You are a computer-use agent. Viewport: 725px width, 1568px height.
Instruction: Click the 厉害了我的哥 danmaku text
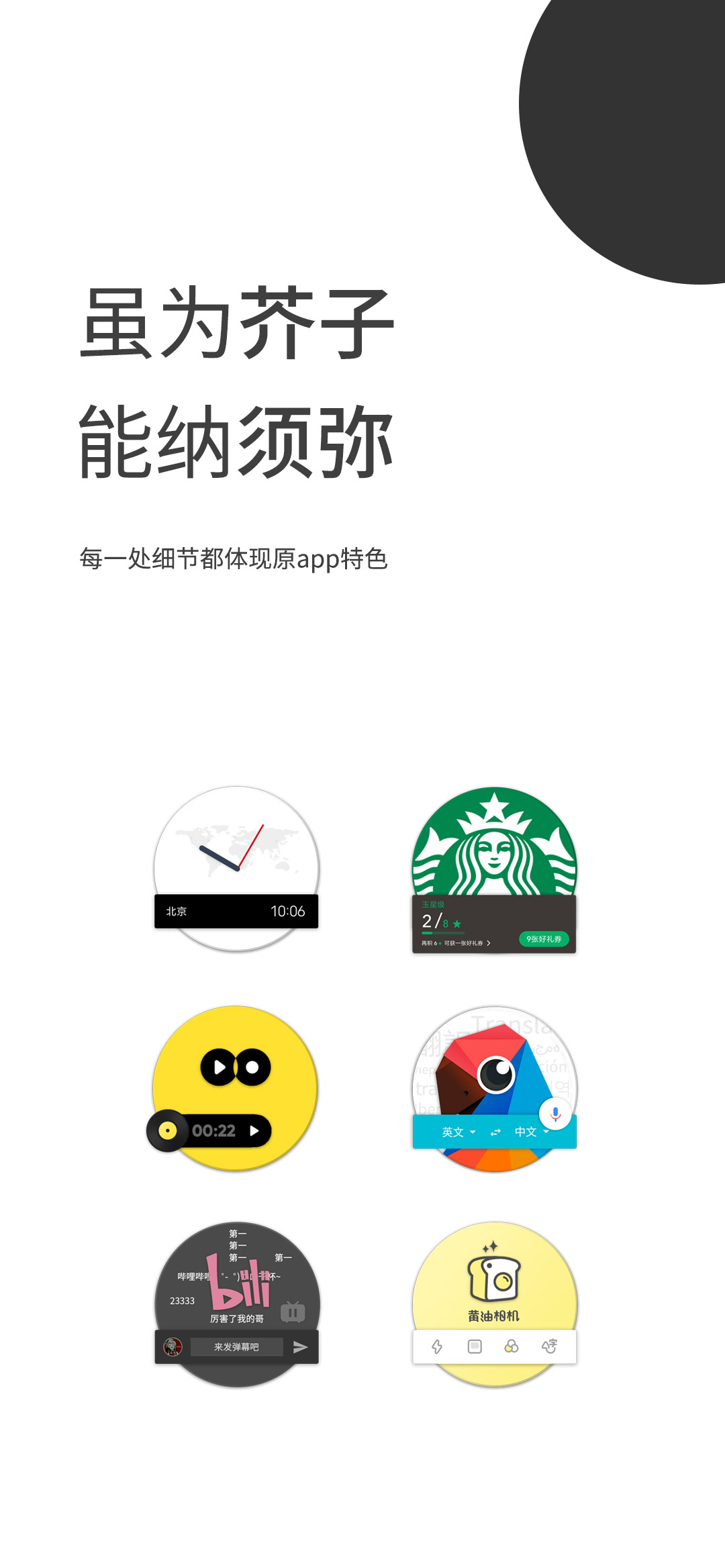tap(236, 1318)
